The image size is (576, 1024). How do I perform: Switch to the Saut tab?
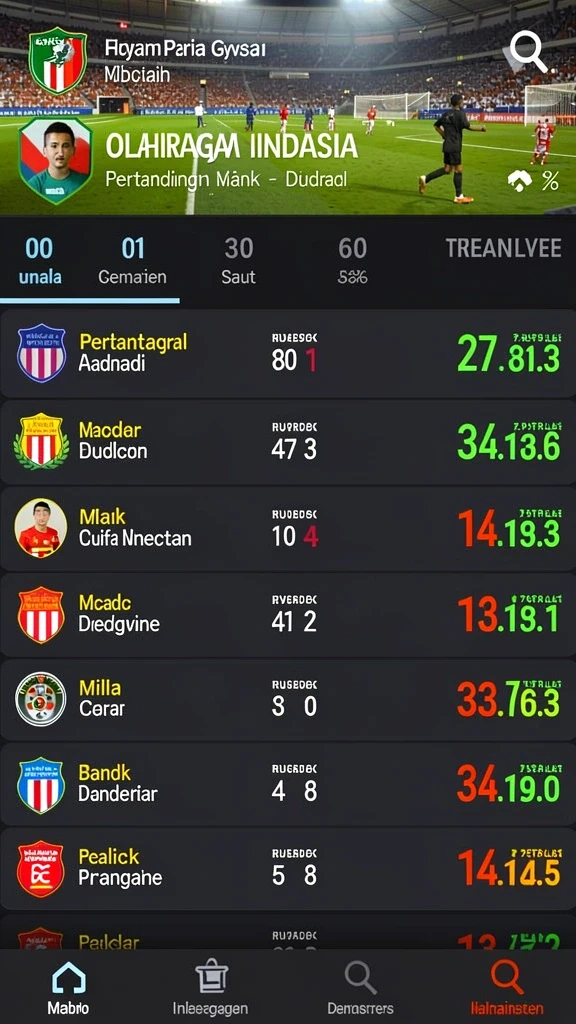(x=238, y=261)
